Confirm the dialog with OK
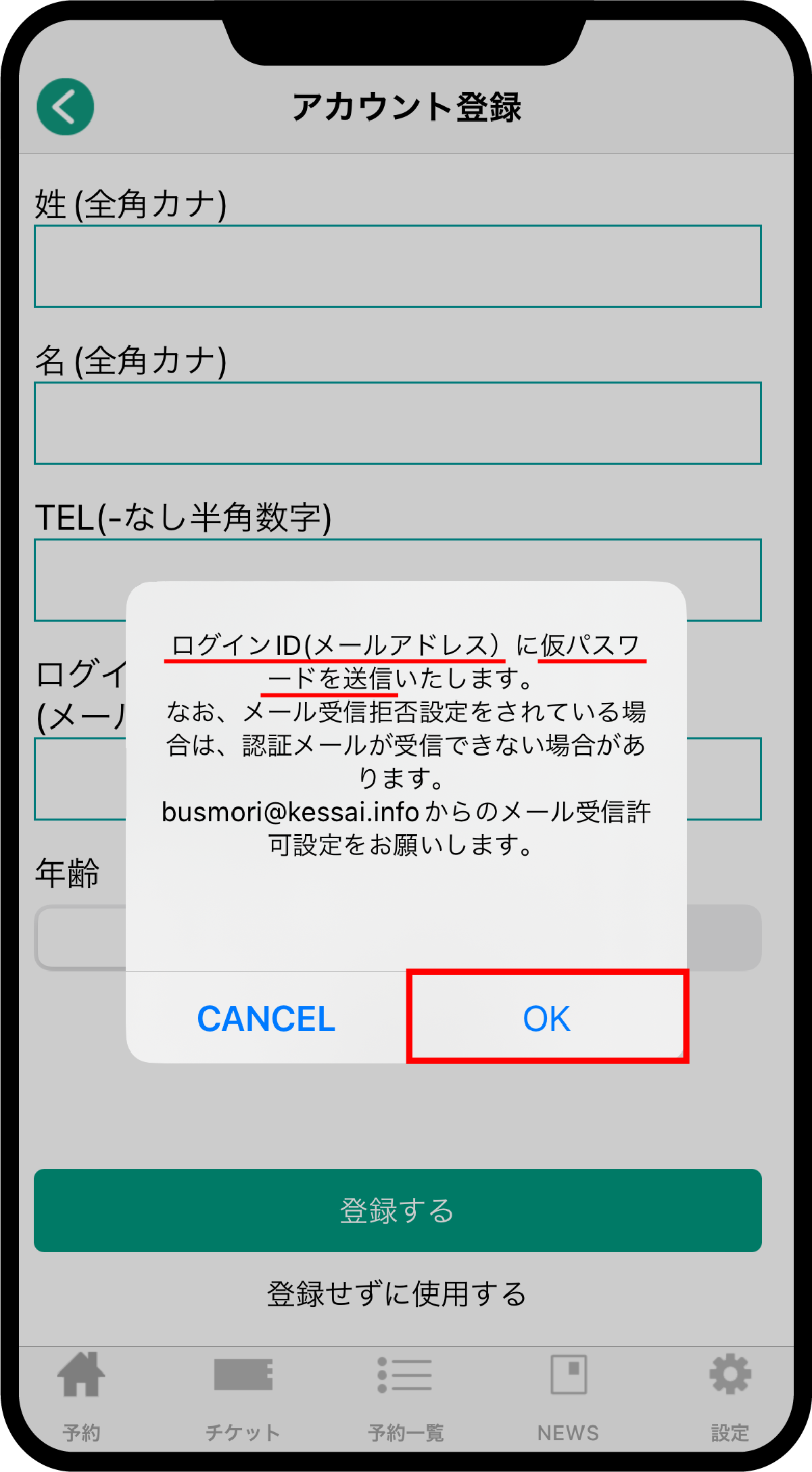The image size is (812, 1472). coord(547,1018)
